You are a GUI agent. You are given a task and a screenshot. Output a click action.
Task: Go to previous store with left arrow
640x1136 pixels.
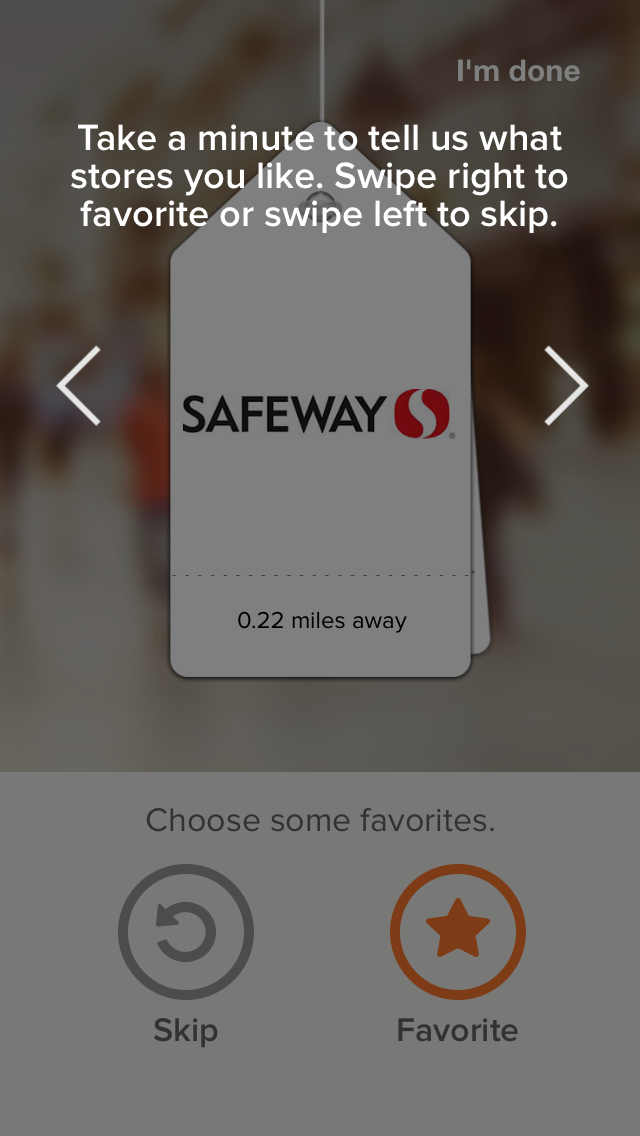click(x=79, y=386)
